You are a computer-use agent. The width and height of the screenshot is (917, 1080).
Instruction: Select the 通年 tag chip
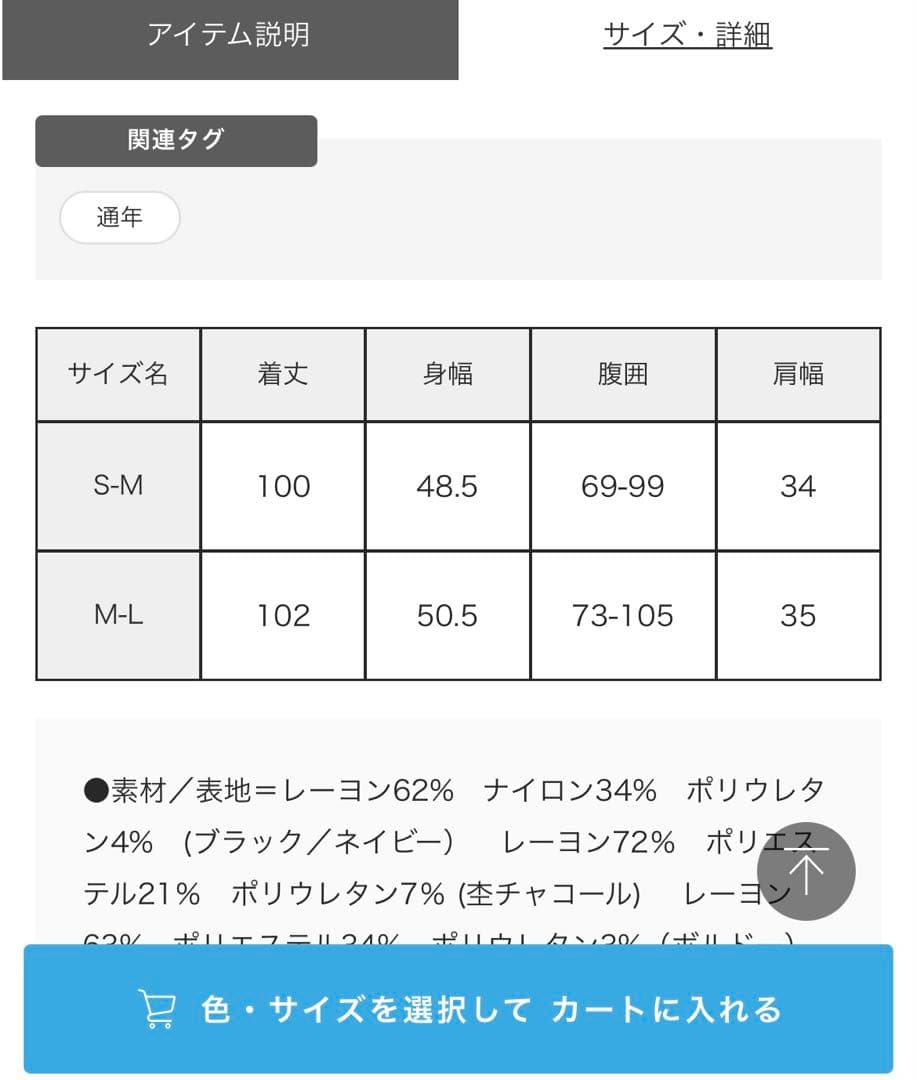pos(120,217)
